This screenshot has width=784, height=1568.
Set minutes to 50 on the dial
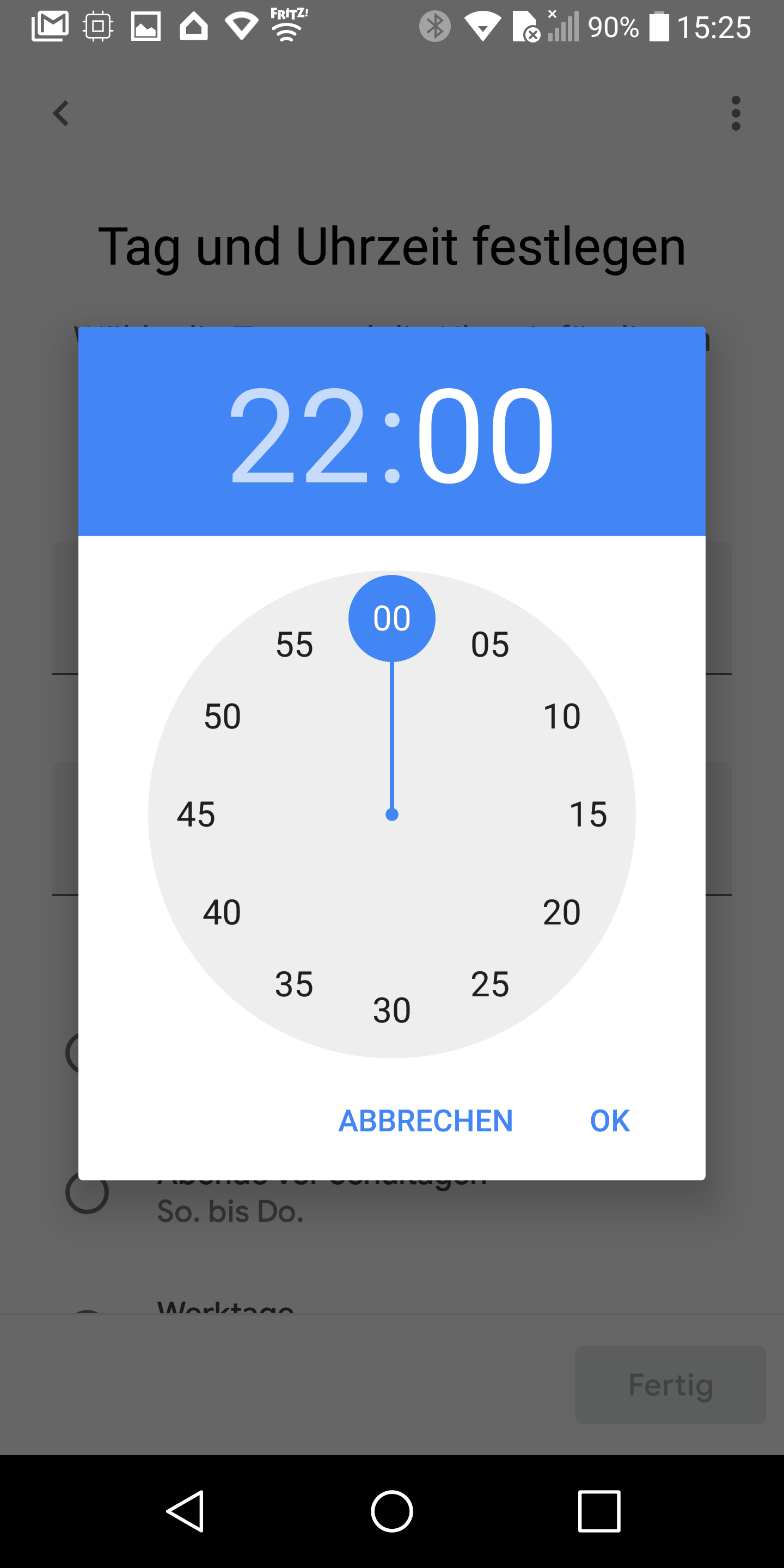point(222,716)
